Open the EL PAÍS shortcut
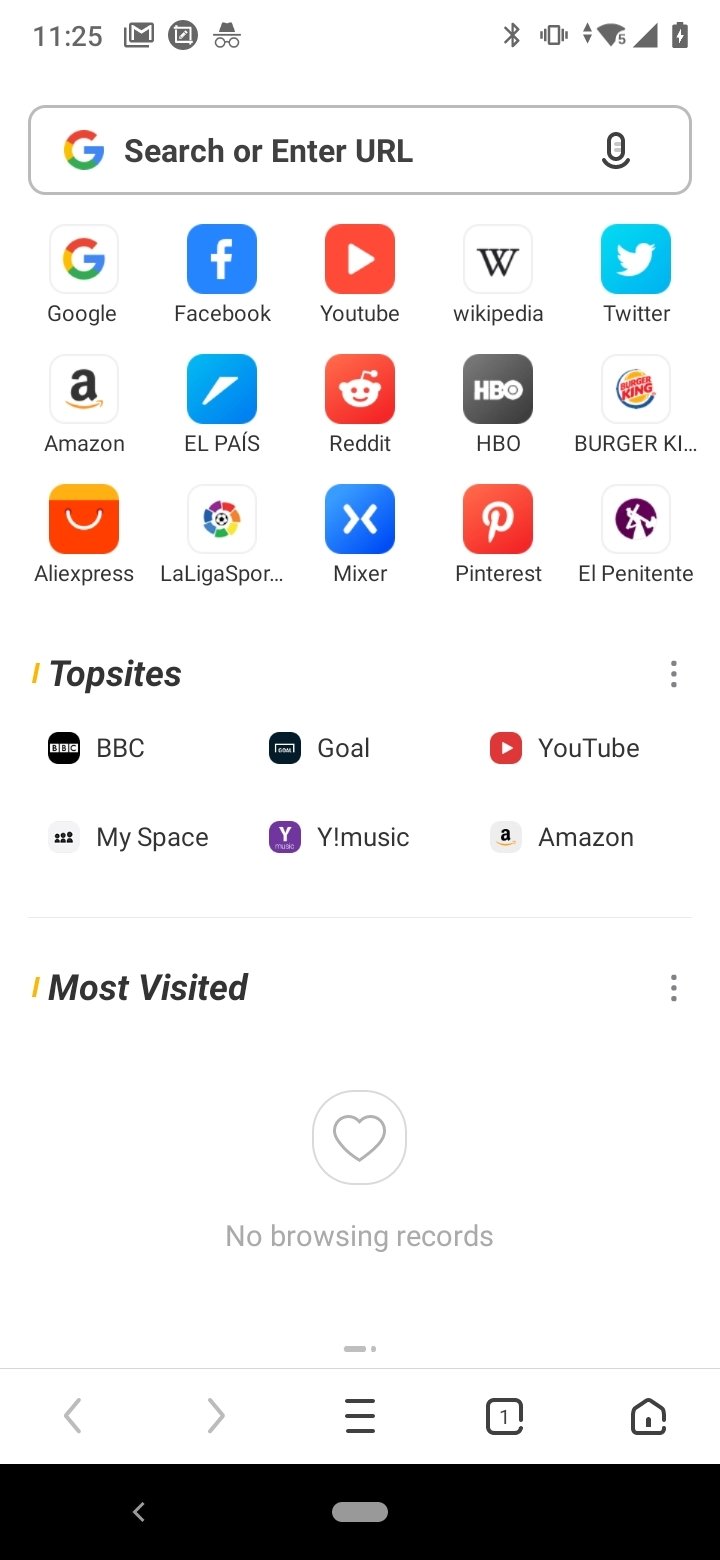This screenshot has height=1560, width=720. (x=221, y=389)
